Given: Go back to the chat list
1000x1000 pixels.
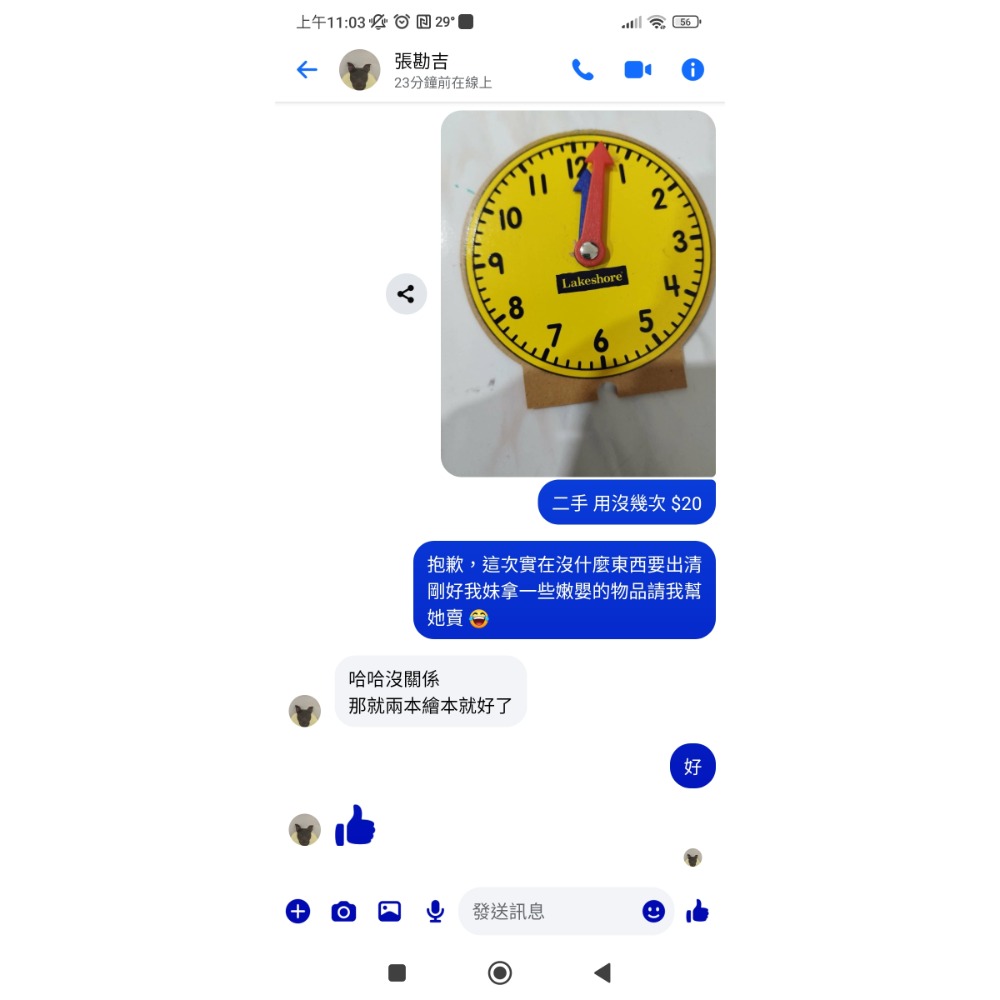Looking at the screenshot, I should coord(306,70).
